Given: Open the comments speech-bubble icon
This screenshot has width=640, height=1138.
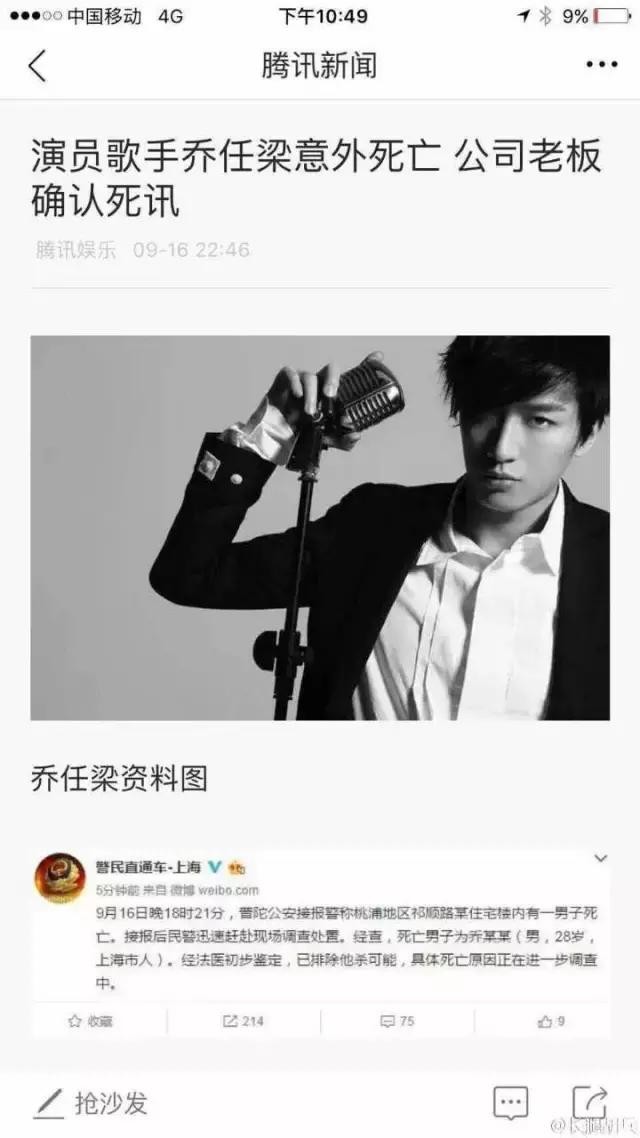Looking at the screenshot, I should point(510,1102).
